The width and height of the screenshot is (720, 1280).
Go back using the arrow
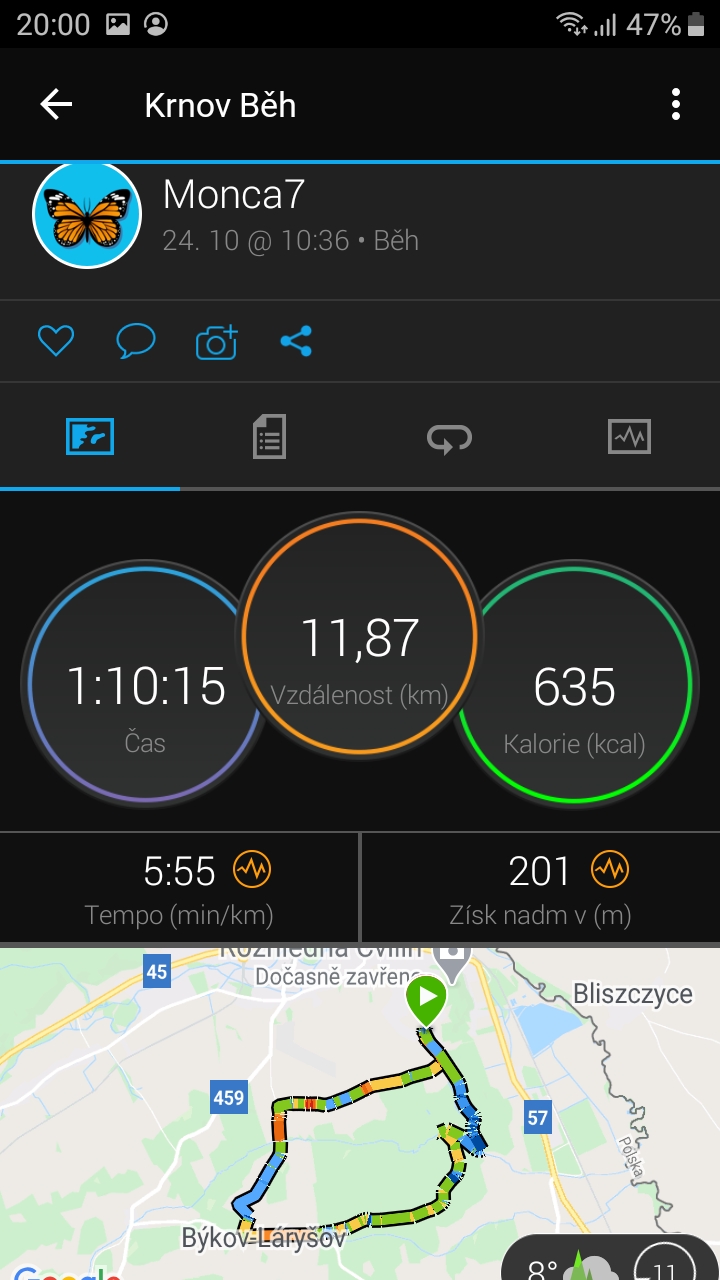(56, 105)
